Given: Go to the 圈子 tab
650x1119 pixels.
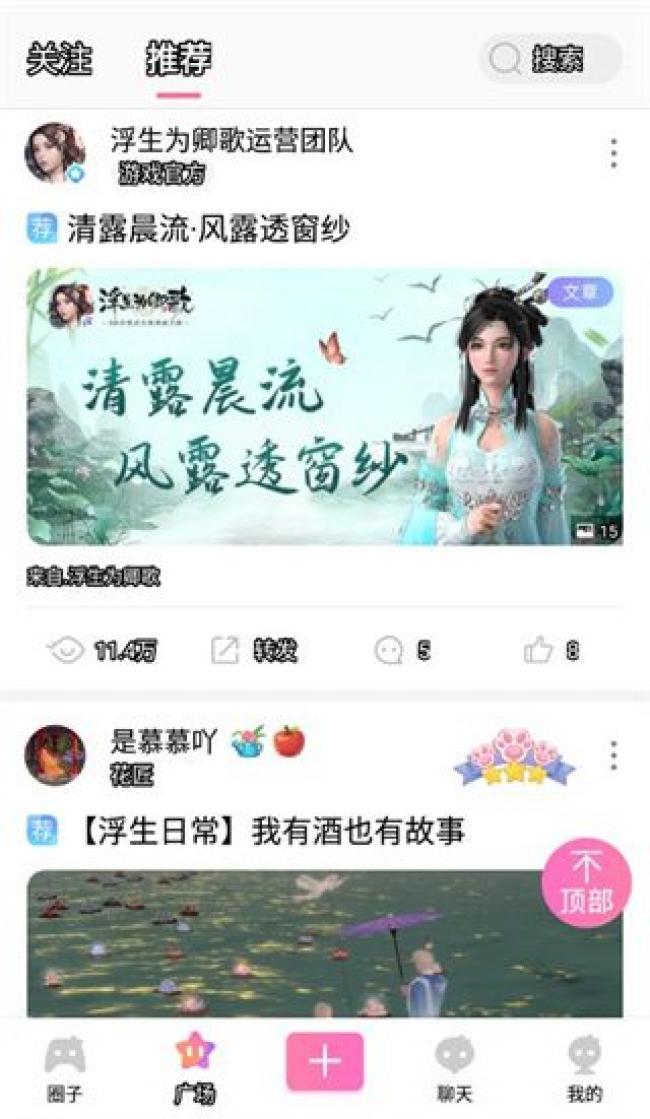Looking at the screenshot, I should point(65,1068).
